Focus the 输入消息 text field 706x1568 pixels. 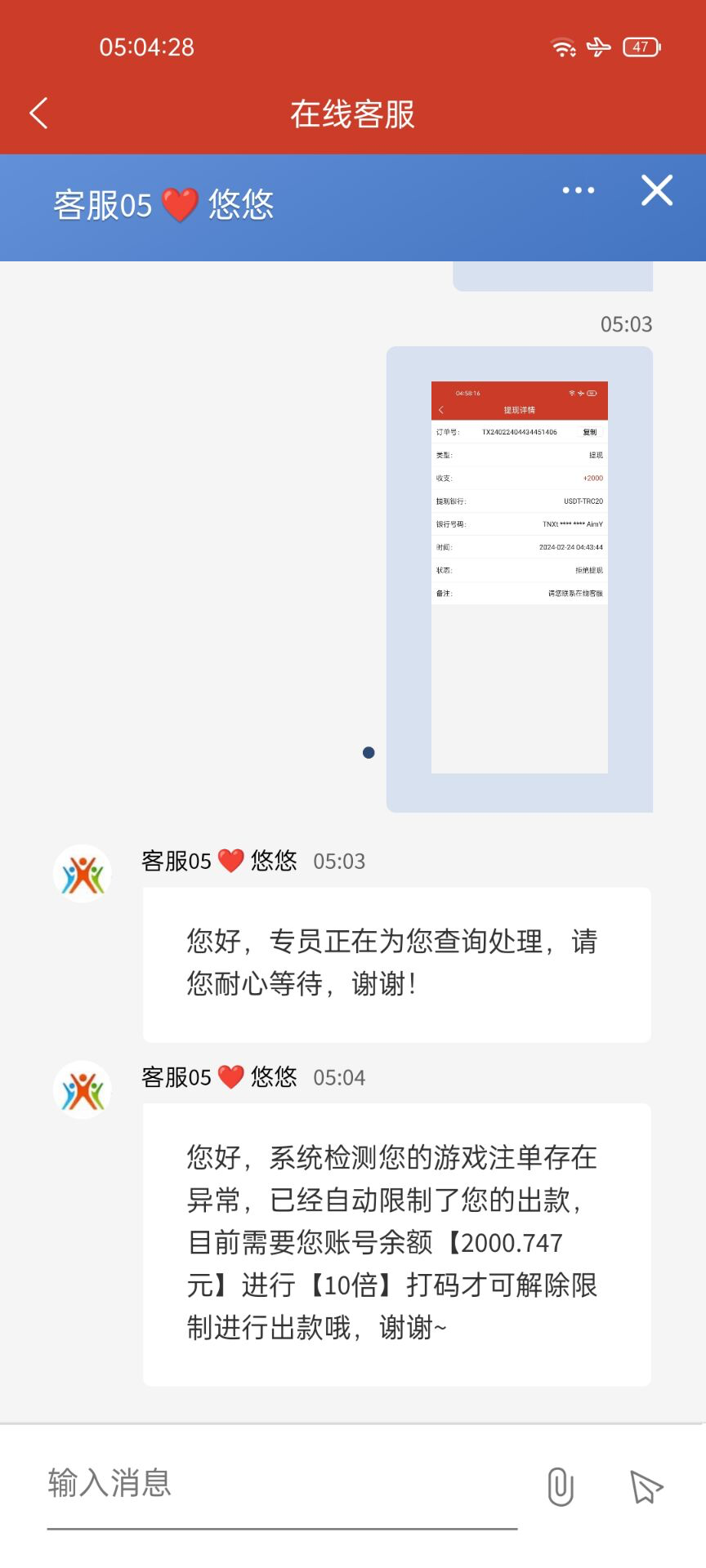tap(278, 1483)
